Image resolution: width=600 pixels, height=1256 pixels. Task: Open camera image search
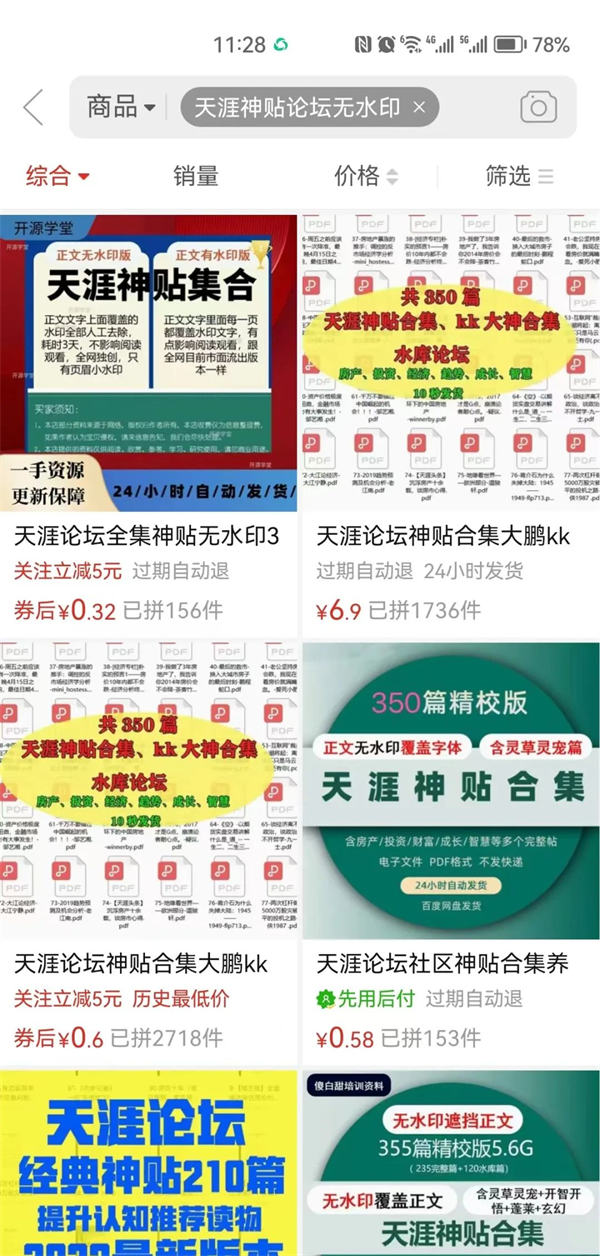tap(538, 107)
